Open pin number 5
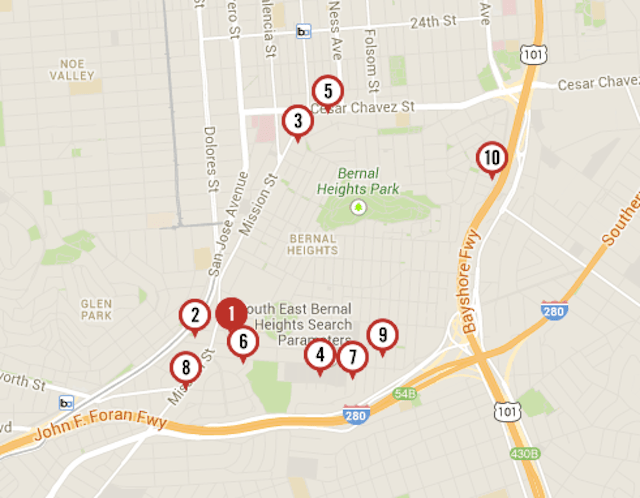The width and height of the screenshot is (640, 498). click(x=327, y=90)
